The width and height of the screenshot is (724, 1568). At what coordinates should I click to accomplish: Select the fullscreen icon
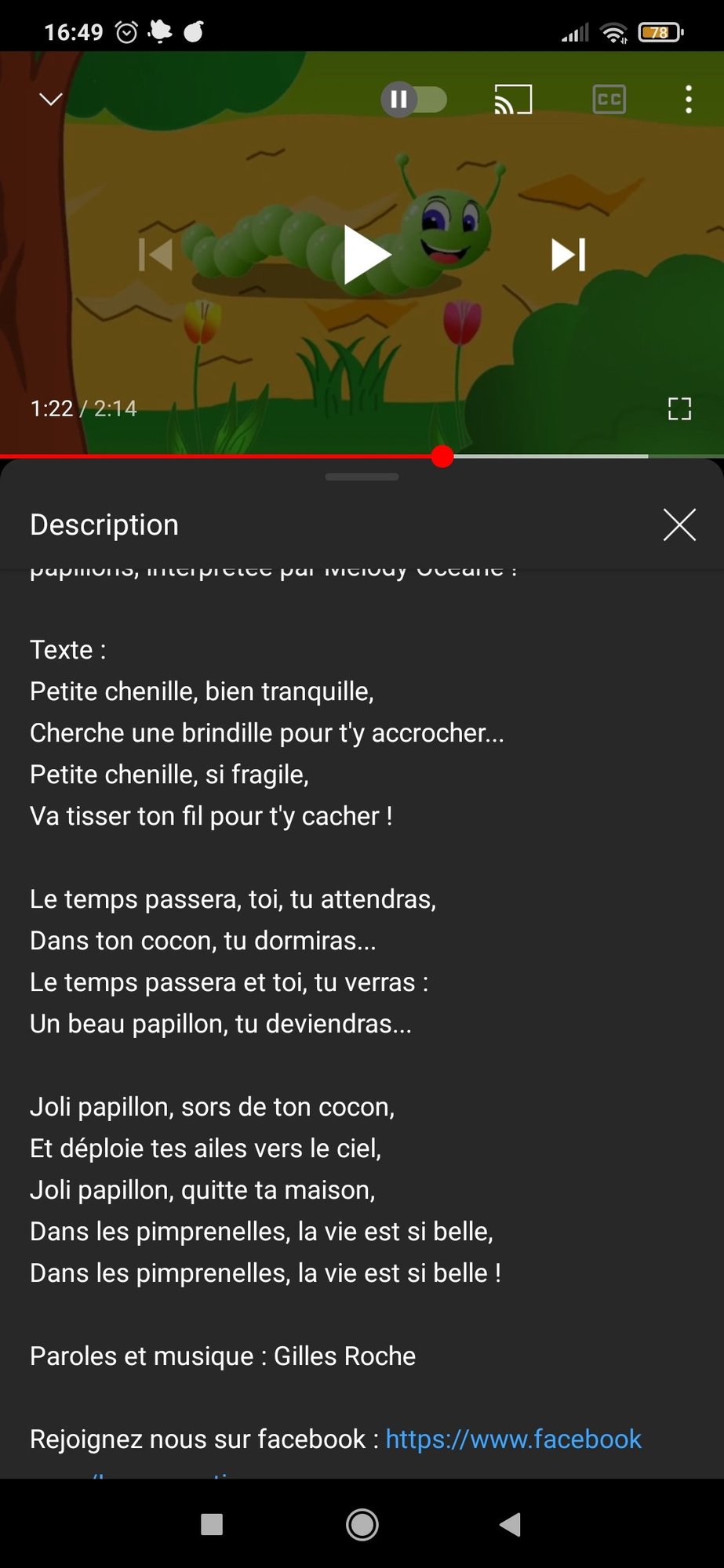coord(679,408)
